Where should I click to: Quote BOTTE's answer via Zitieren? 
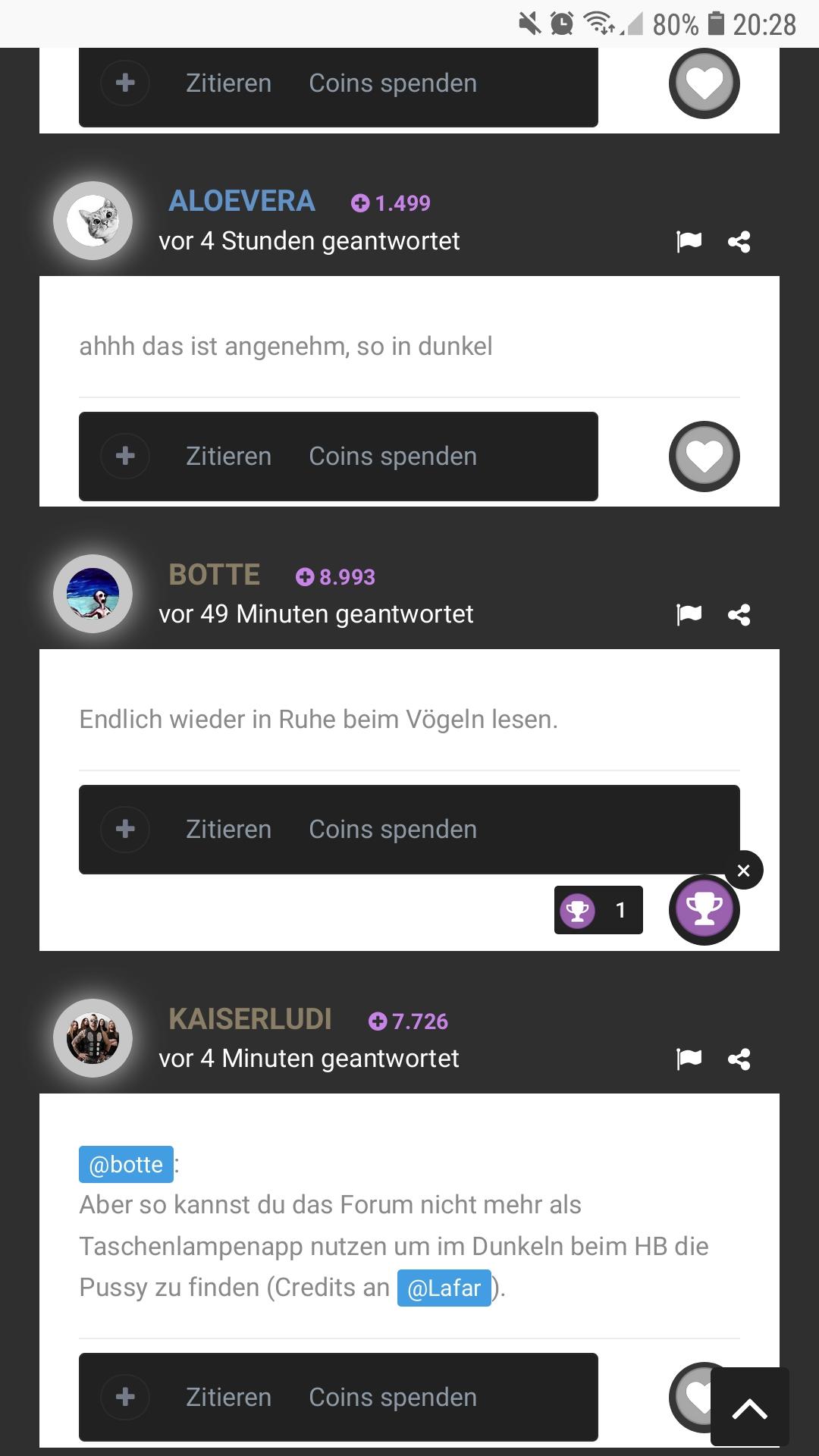[x=228, y=830]
